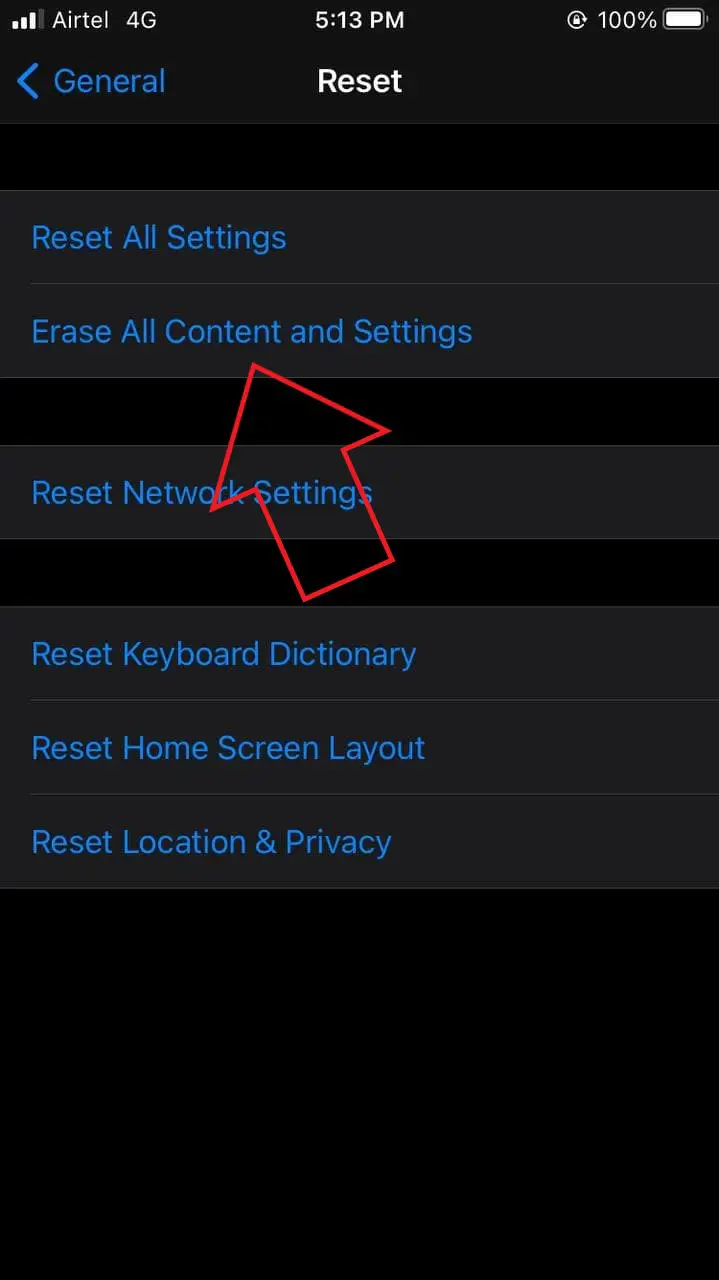Select Reset All Settings
The width and height of the screenshot is (719, 1280).
point(359,237)
